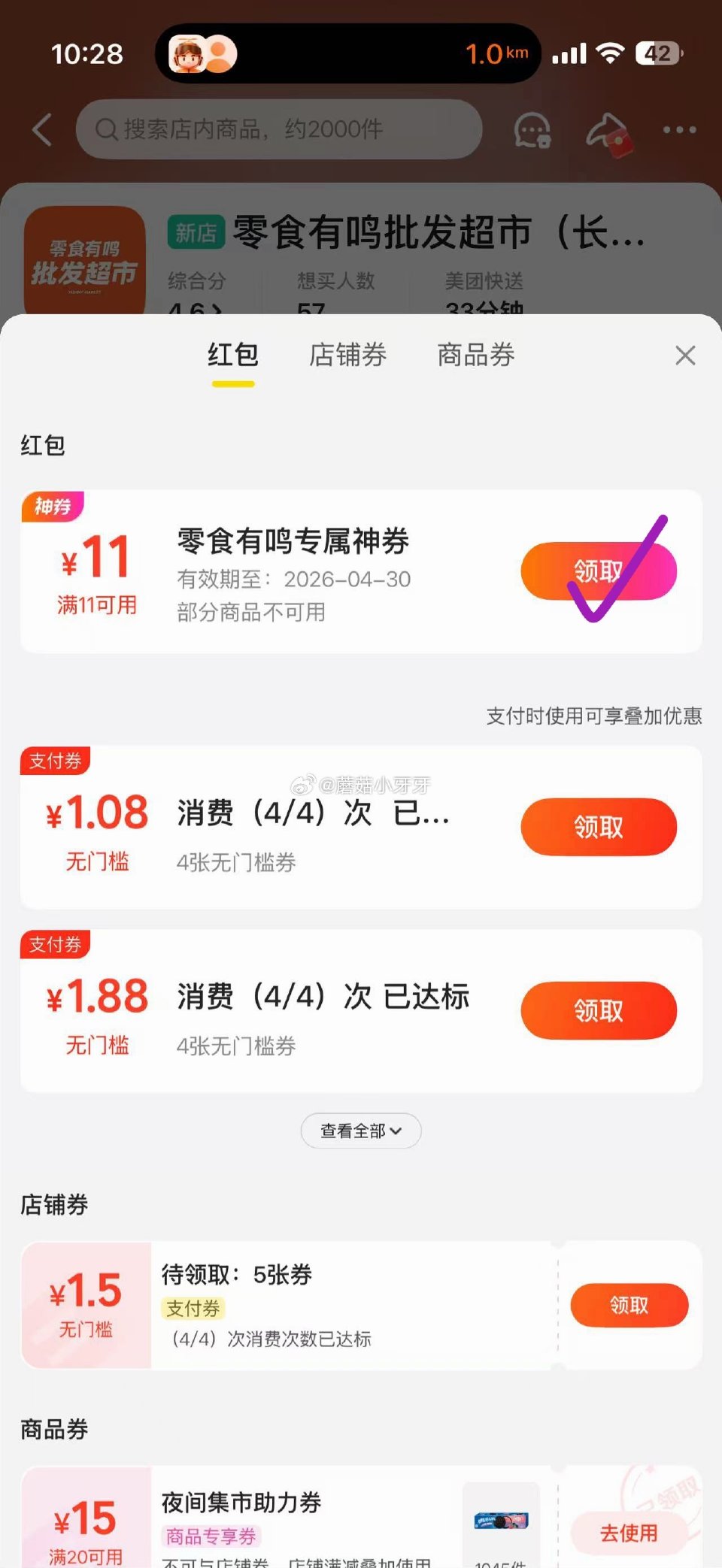Expand 查看全部 to see all coupons
This screenshot has height=1568, width=722.
point(360,1131)
